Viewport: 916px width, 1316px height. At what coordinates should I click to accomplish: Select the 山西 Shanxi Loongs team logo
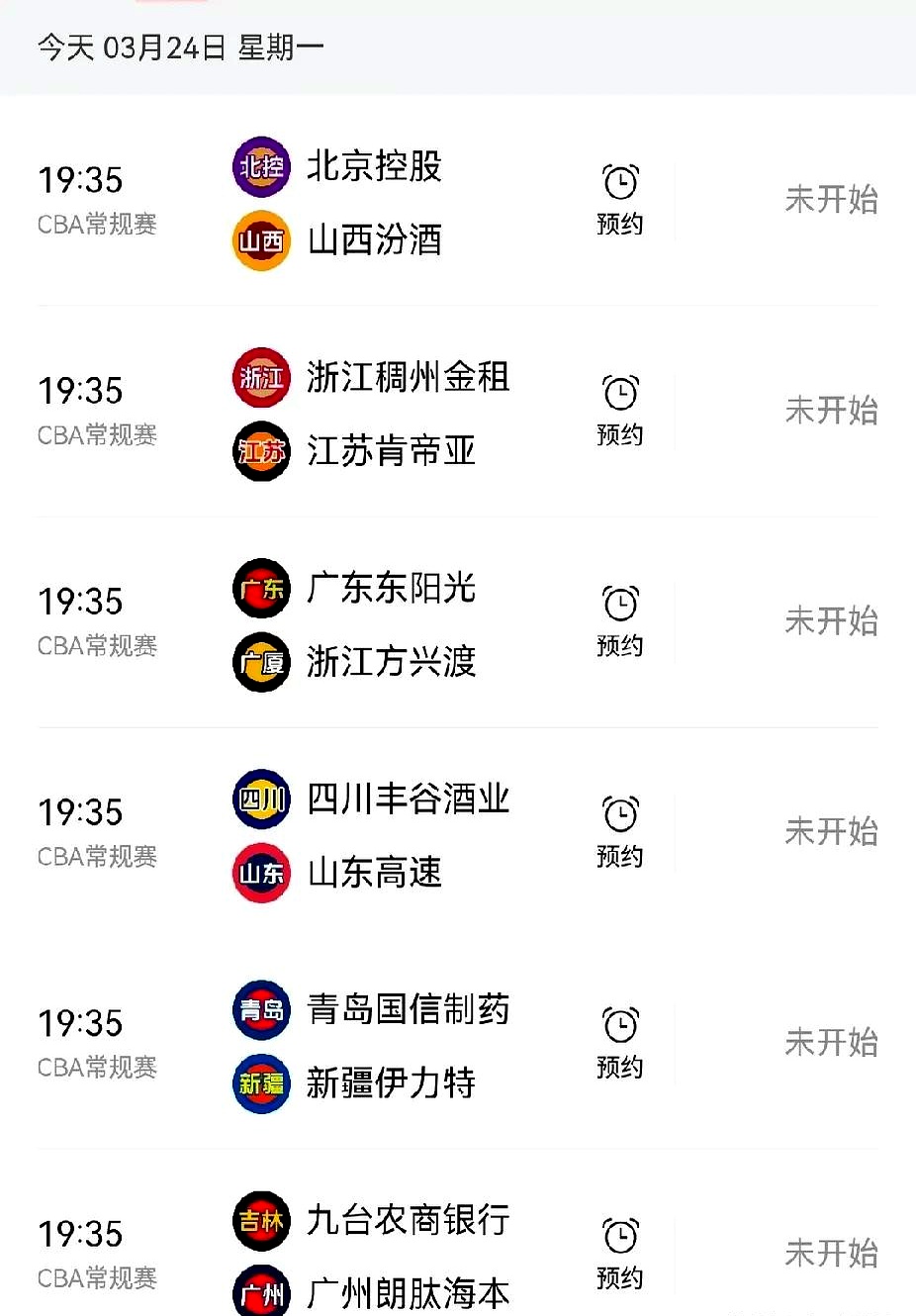(260, 240)
